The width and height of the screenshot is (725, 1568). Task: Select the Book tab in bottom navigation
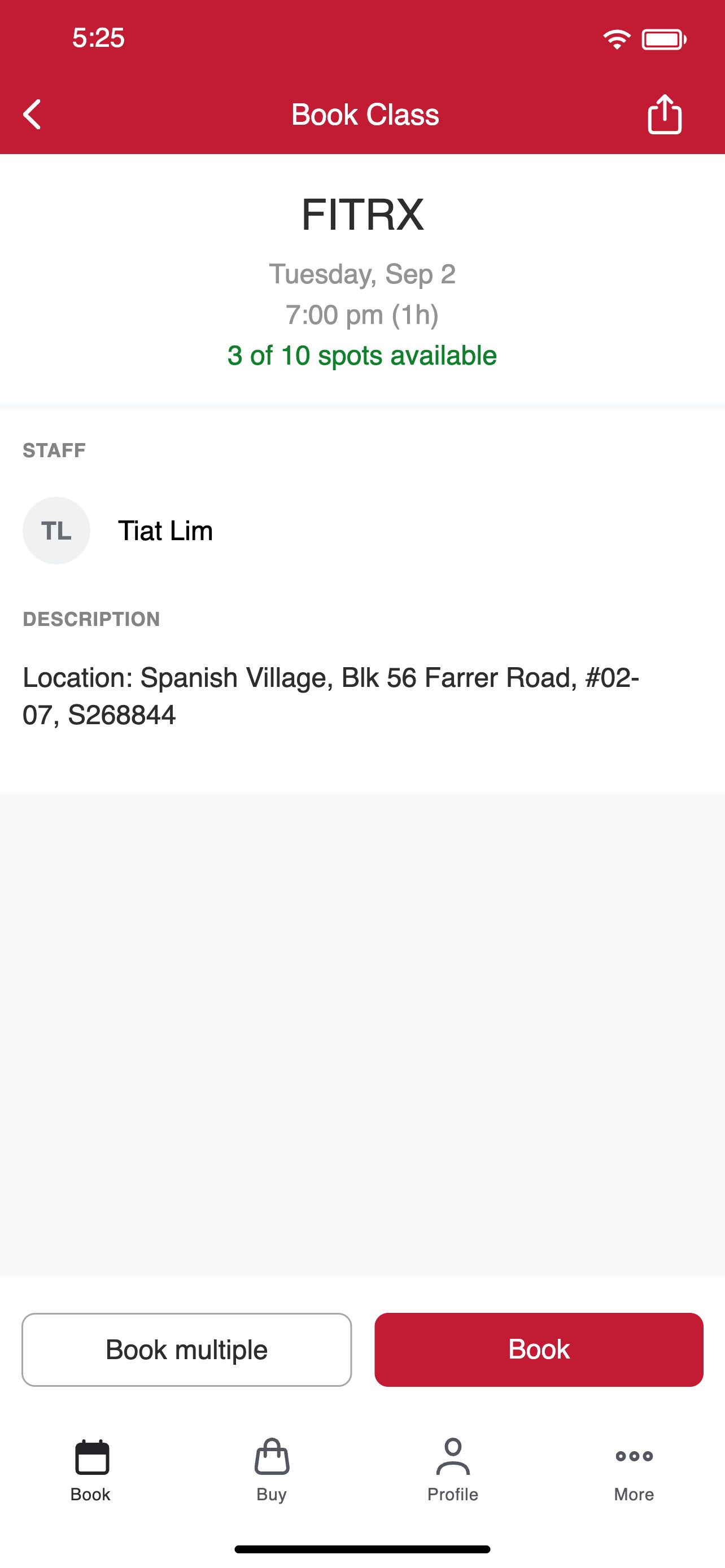pyautogui.click(x=91, y=1470)
